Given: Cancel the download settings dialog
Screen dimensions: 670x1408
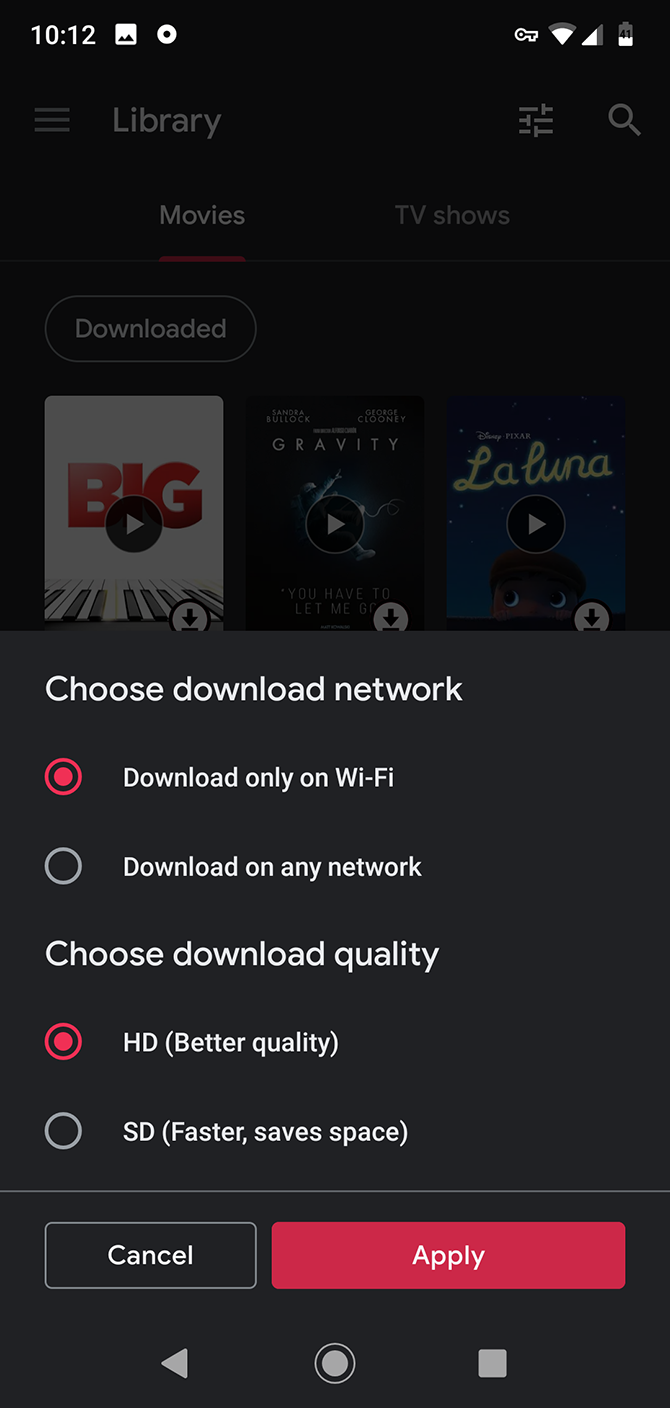Looking at the screenshot, I should [151, 1255].
